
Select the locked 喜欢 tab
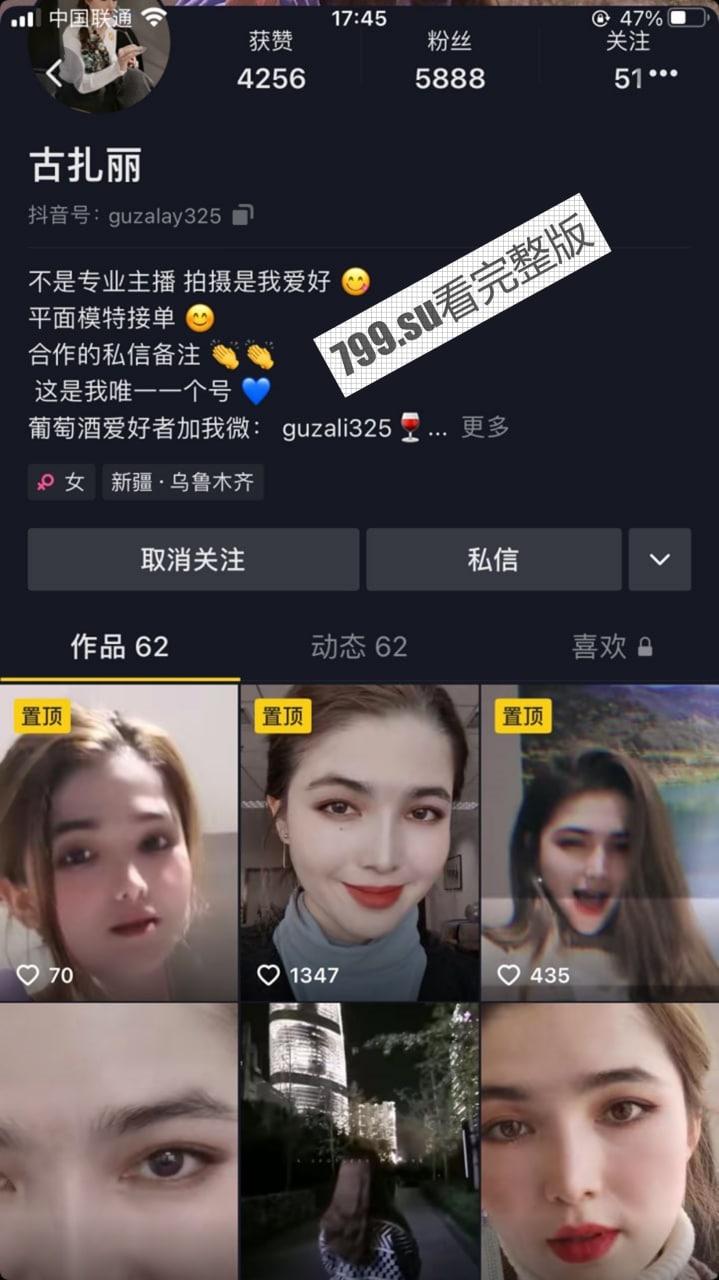(x=611, y=647)
